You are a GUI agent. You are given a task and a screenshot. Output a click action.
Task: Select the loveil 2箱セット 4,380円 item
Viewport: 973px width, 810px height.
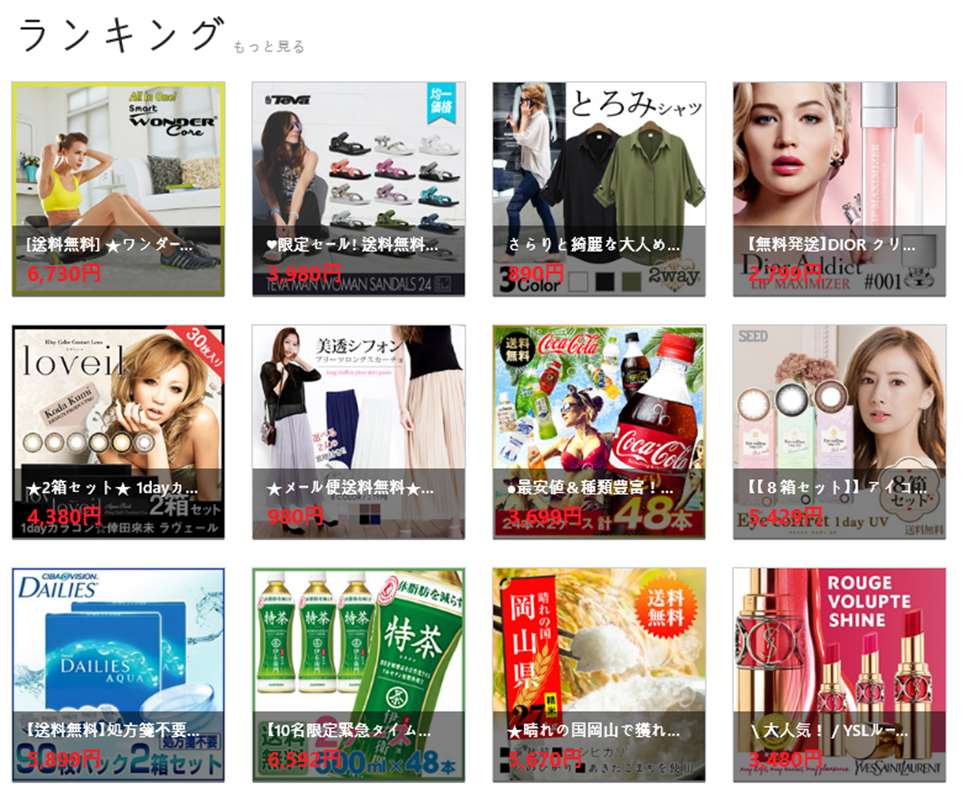point(118,432)
